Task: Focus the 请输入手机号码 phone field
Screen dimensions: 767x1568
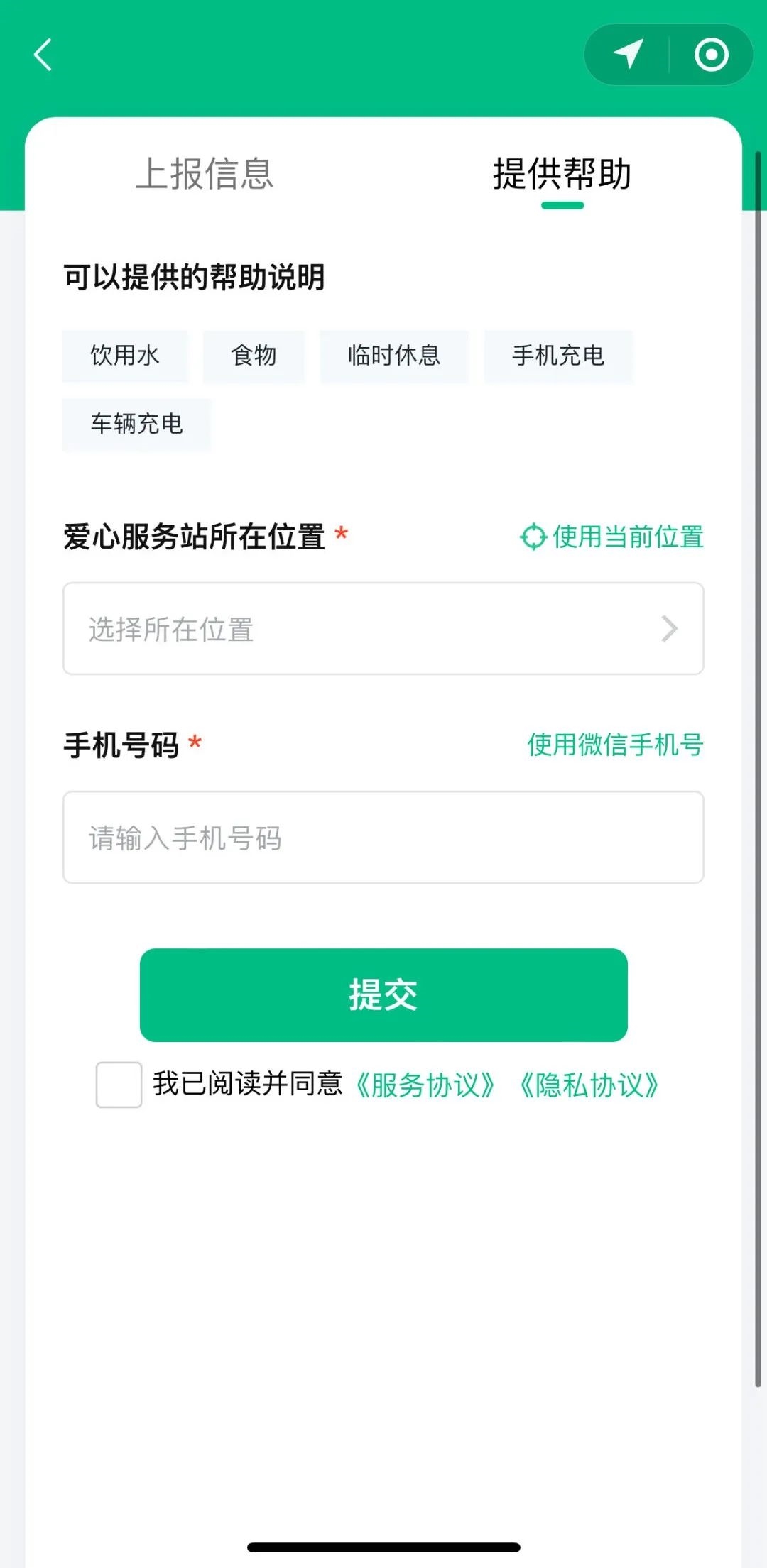Action: [x=383, y=838]
